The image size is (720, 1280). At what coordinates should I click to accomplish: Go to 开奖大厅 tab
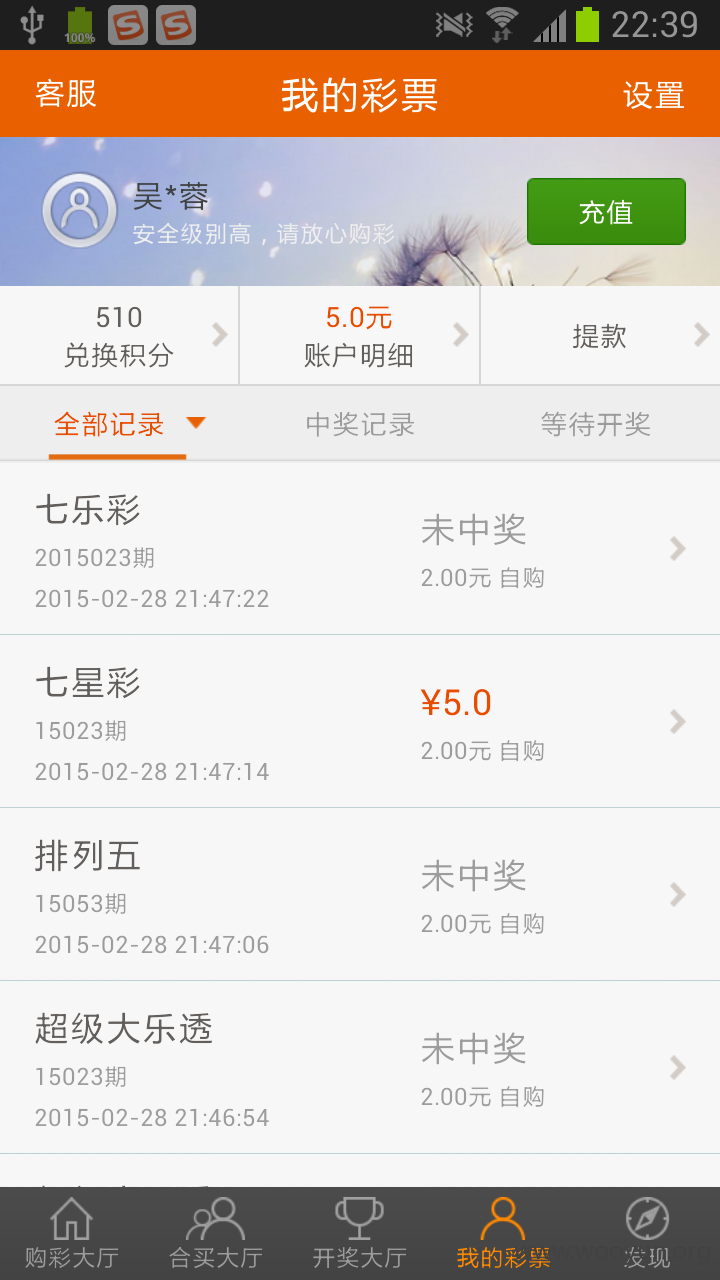point(360,1233)
